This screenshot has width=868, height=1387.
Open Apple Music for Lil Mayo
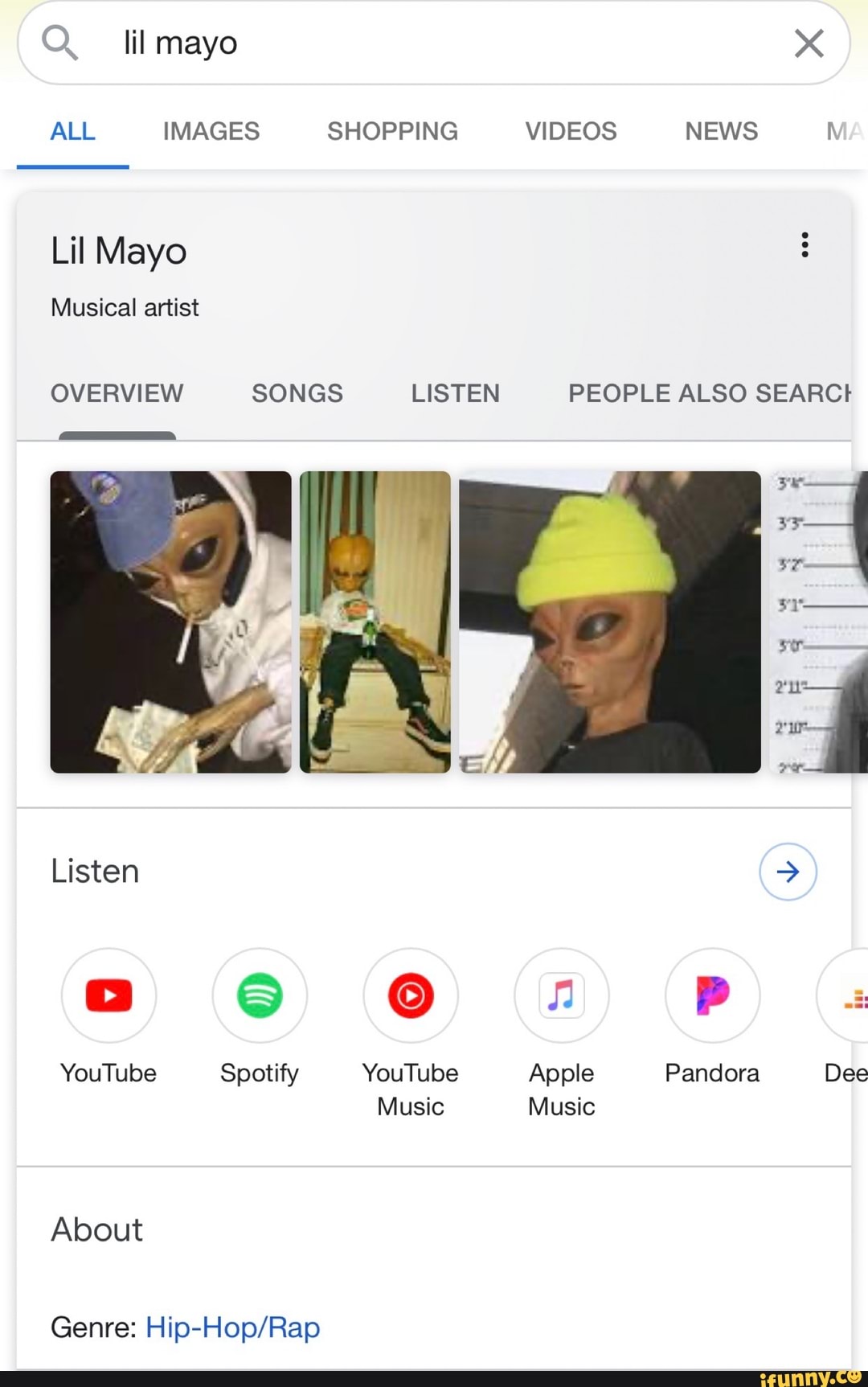coord(561,995)
